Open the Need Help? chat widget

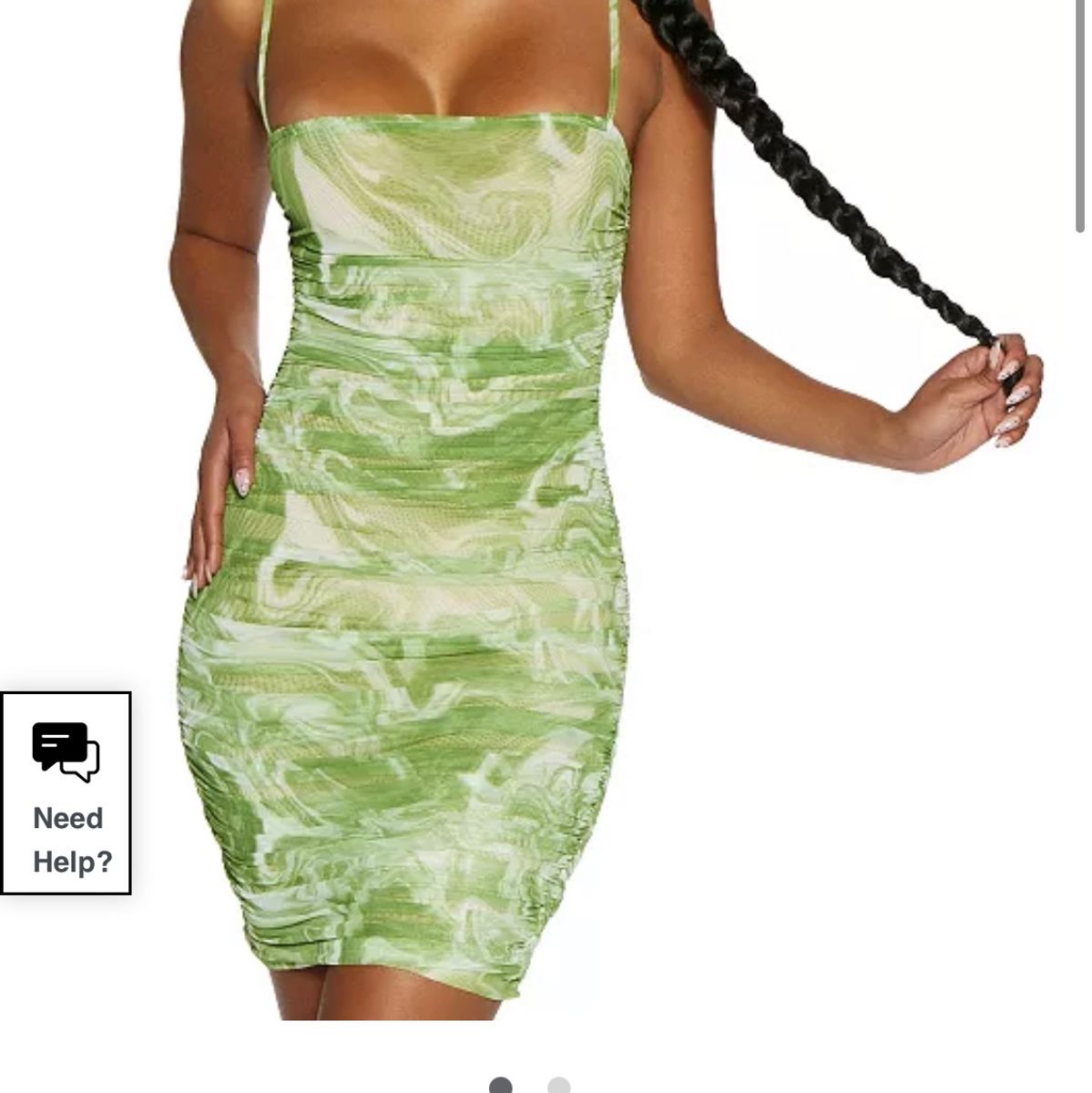tap(66, 793)
